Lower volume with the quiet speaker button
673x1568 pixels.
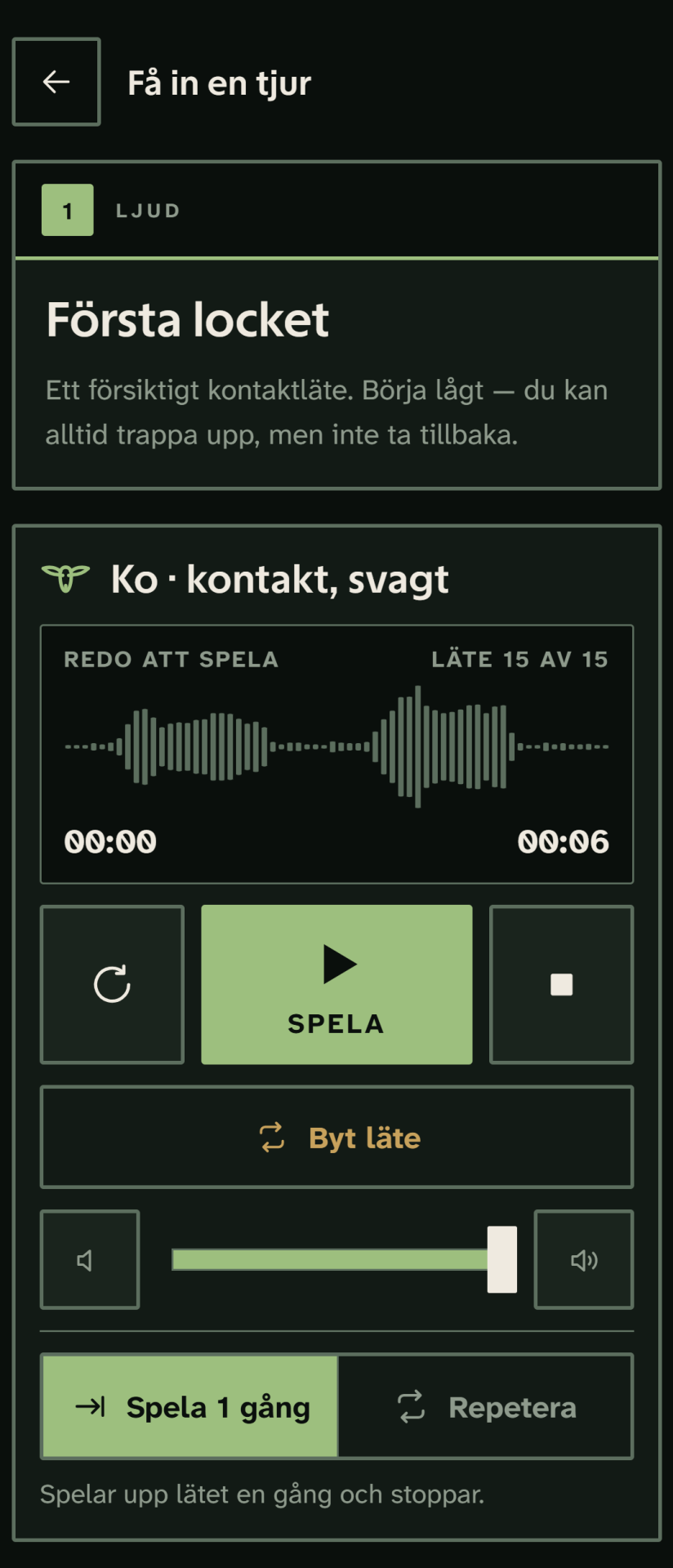90,1259
